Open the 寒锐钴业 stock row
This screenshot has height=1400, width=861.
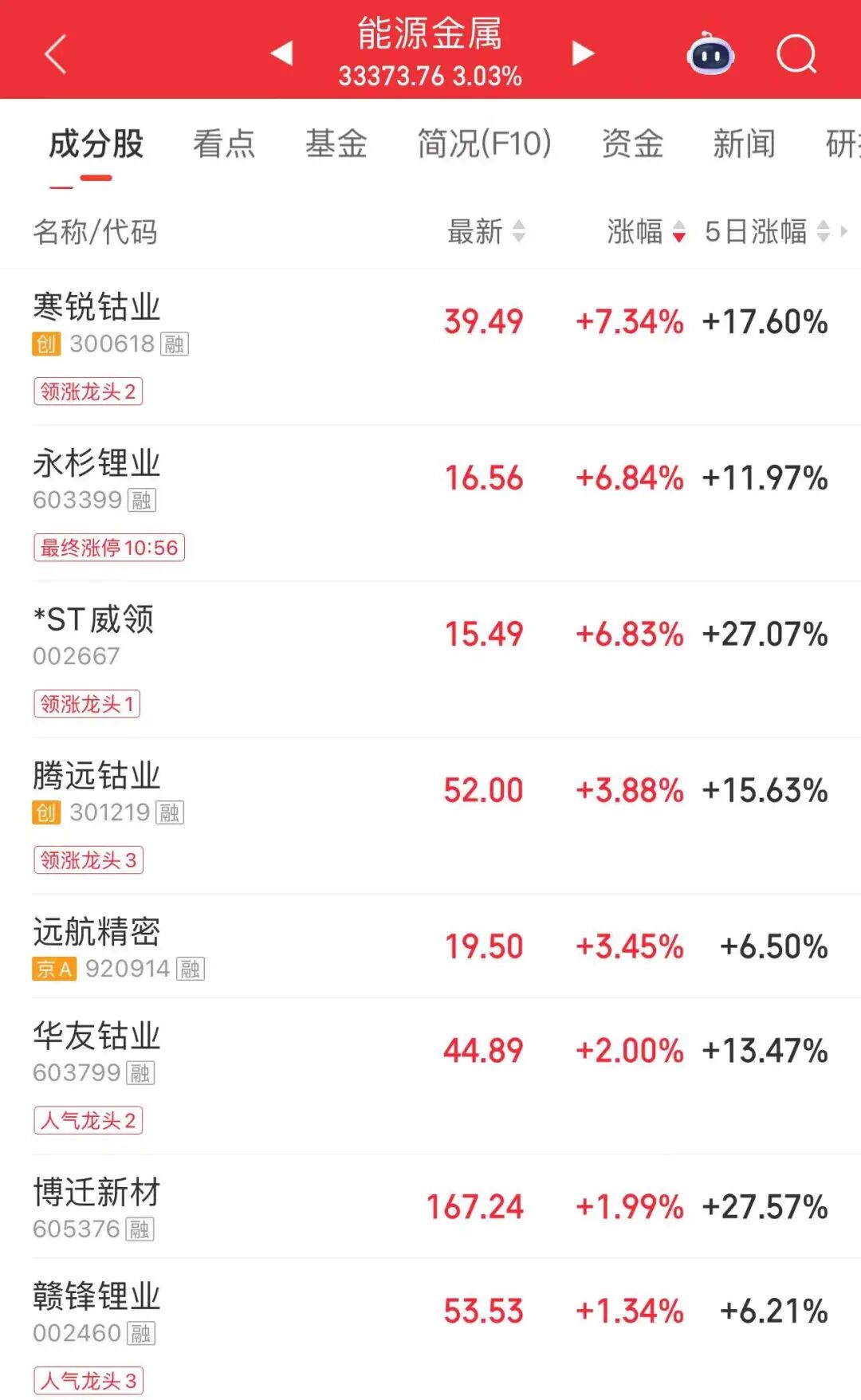[431, 347]
